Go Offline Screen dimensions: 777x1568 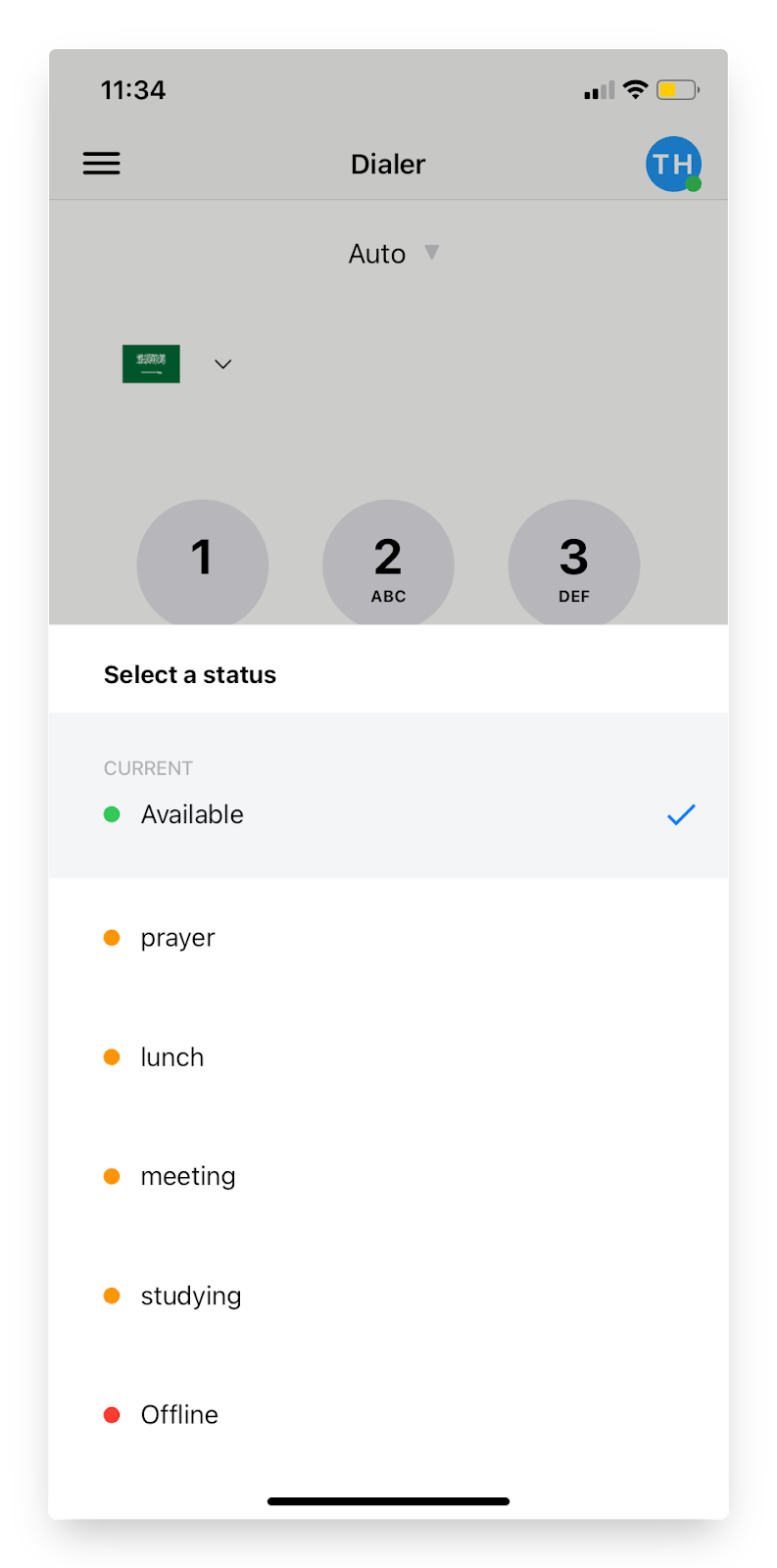click(388, 1414)
